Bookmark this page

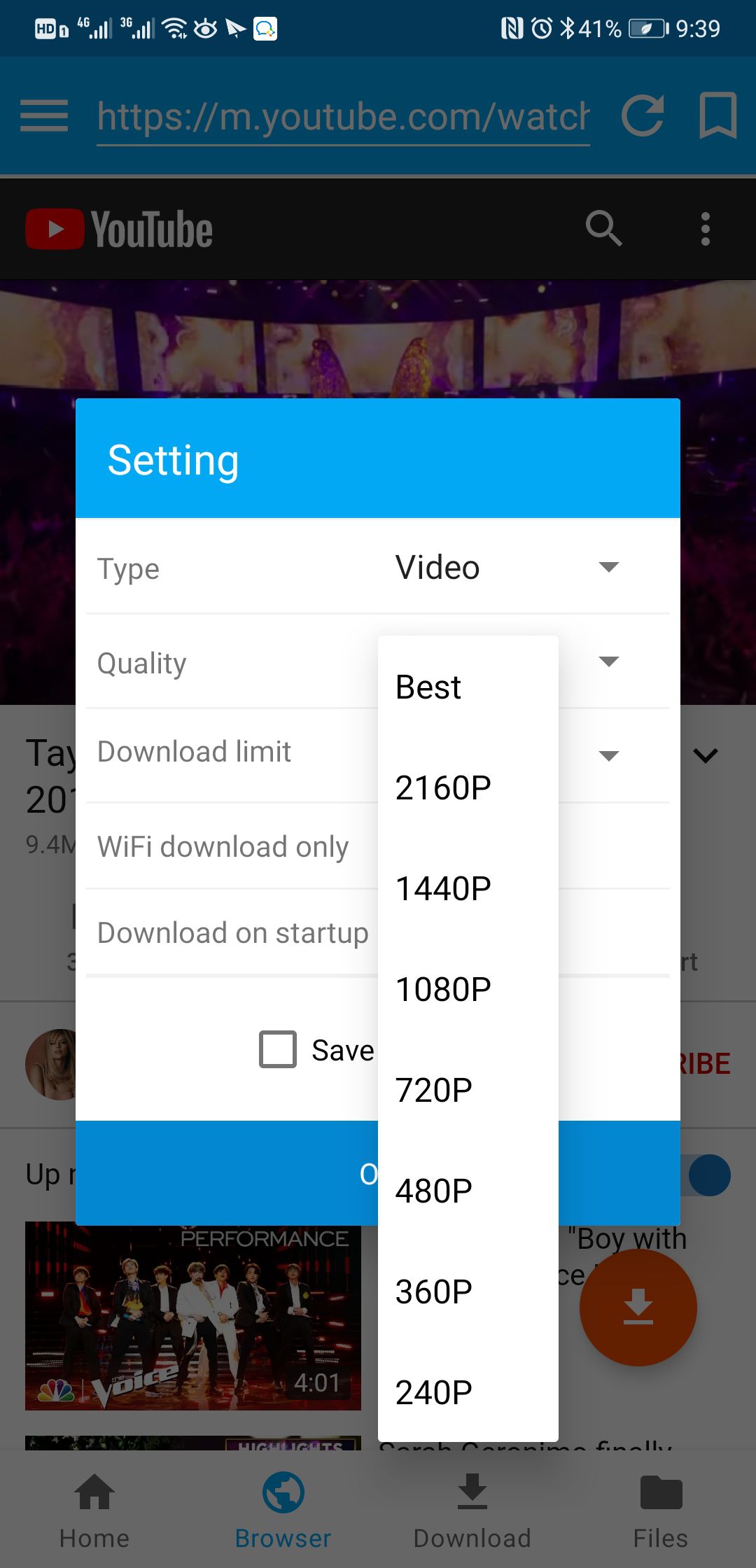(x=718, y=115)
